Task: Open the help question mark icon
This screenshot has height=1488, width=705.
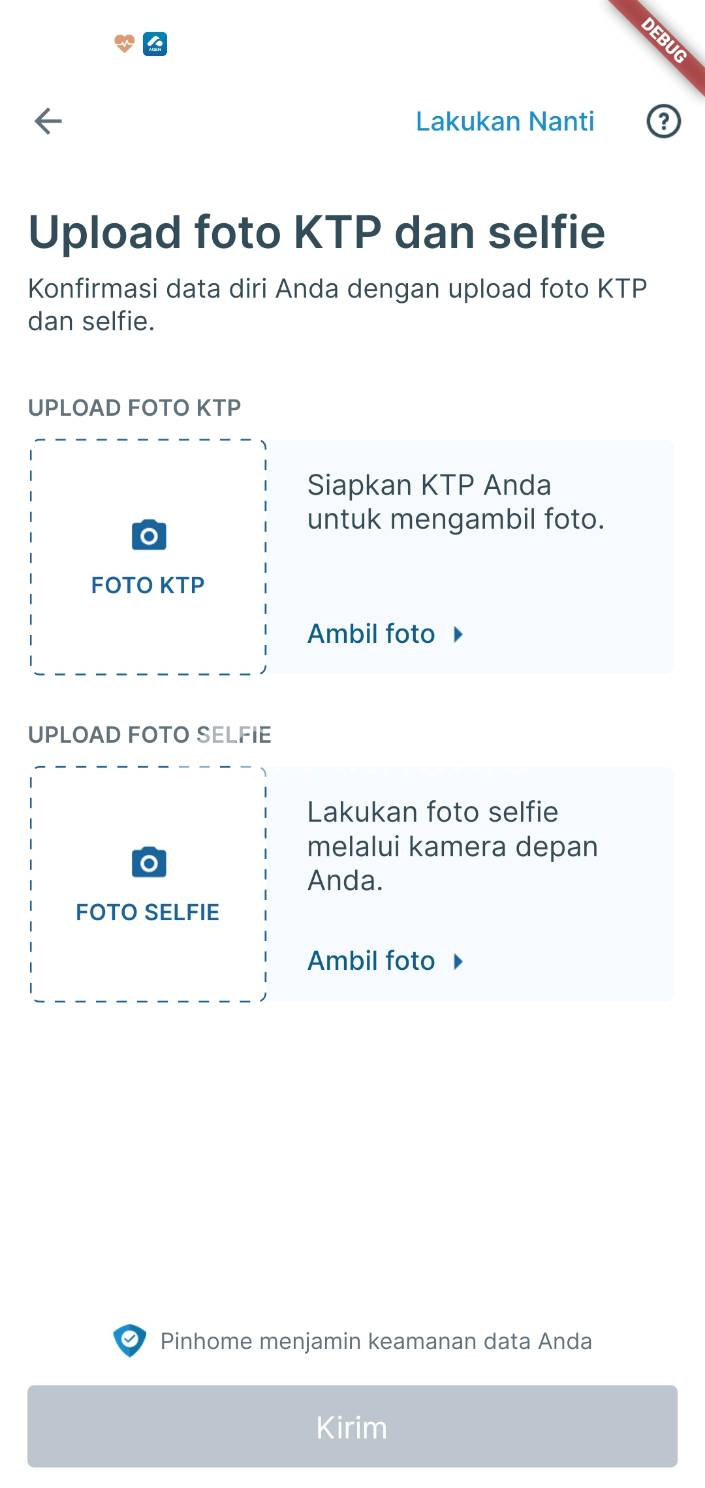Action: coord(663,121)
